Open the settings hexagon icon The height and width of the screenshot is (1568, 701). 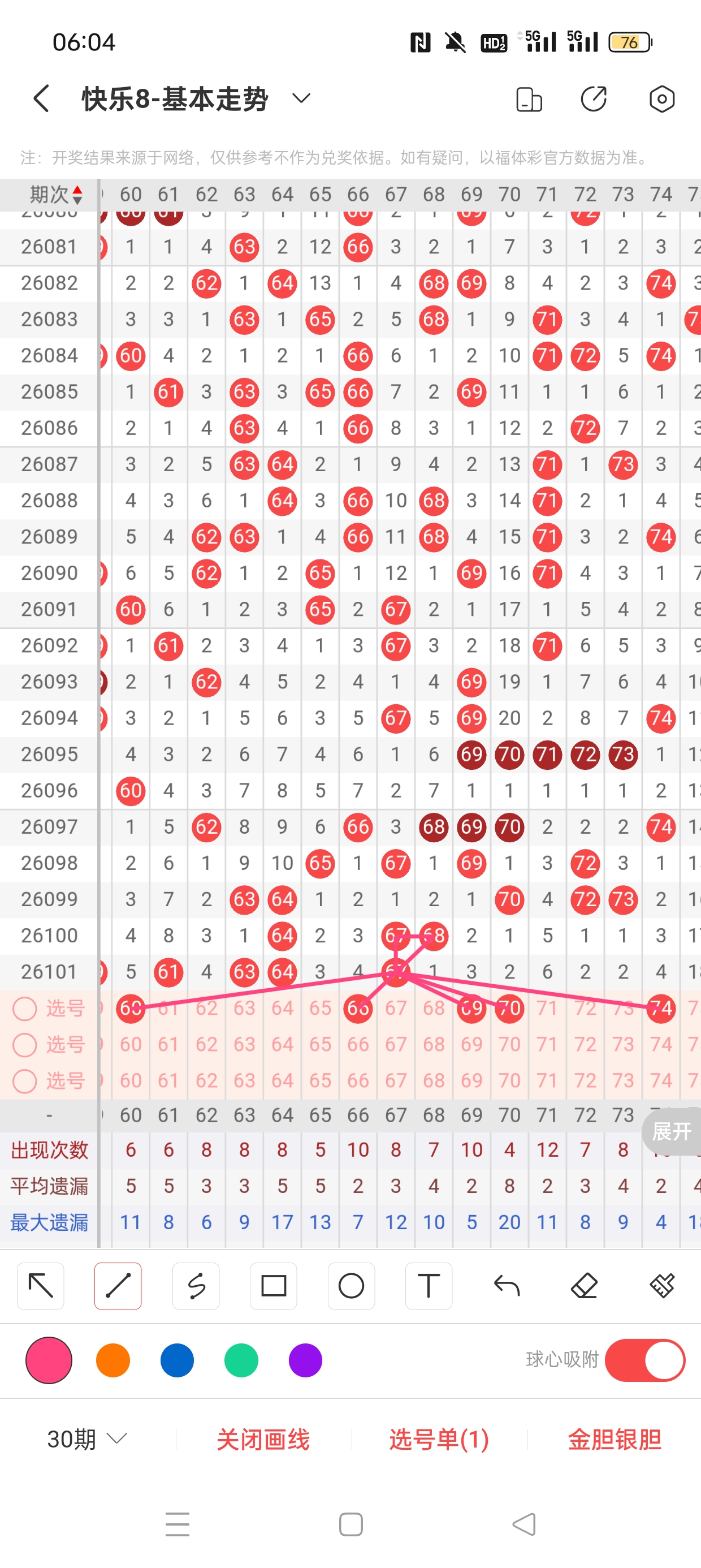tap(661, 98)
